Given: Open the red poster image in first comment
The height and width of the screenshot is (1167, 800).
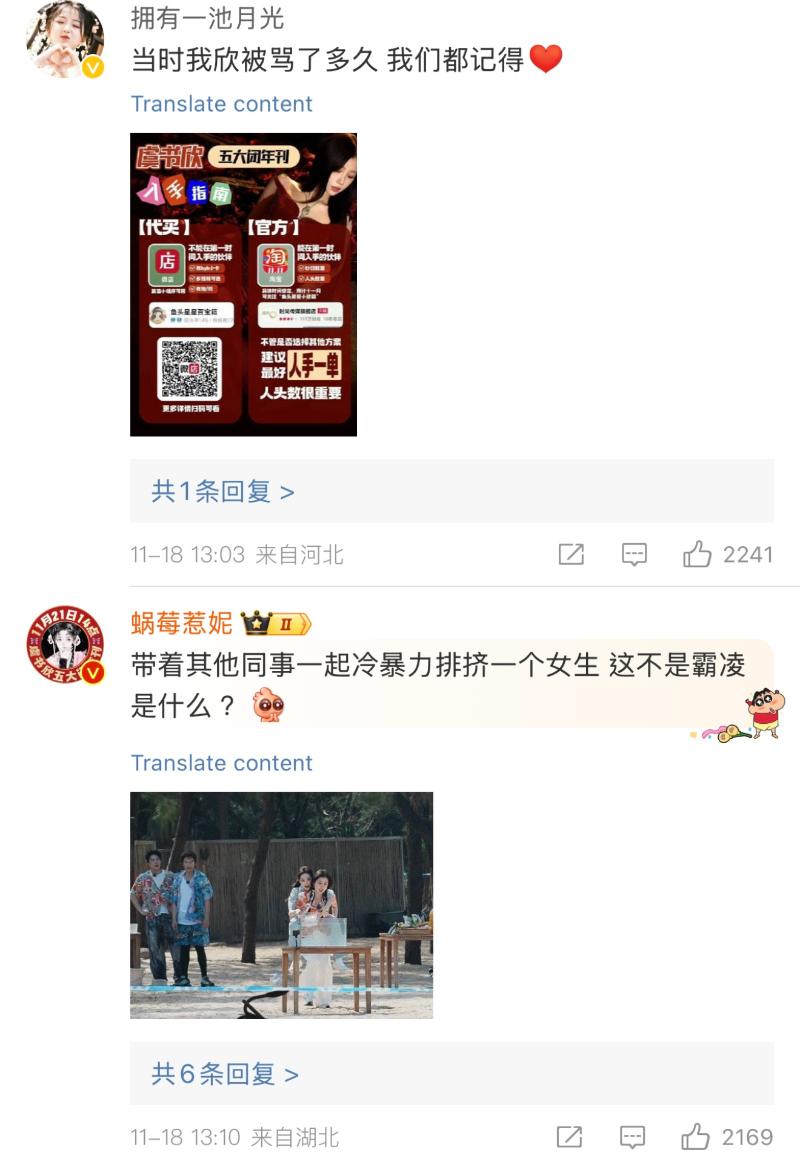Looking at the screenshot, I should coord(243,285).
